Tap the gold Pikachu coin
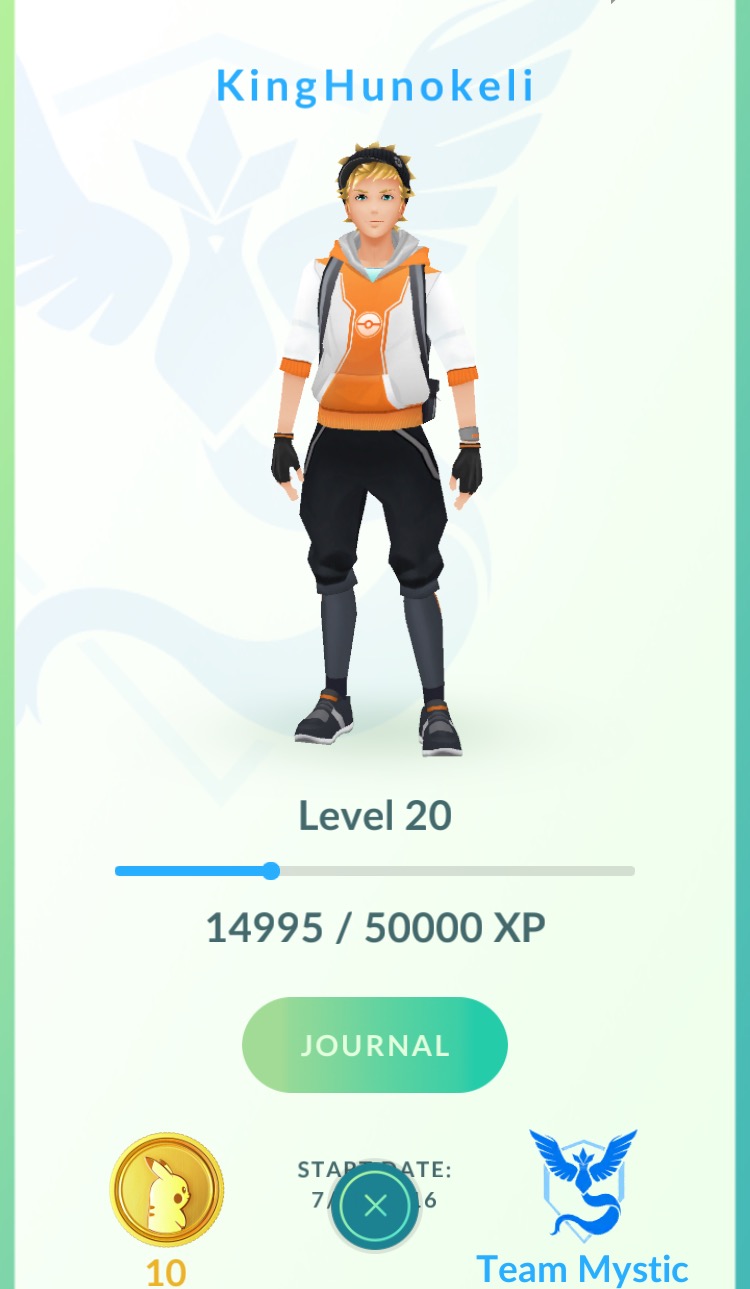Image resolution: width=750 pixels, height=1289 pixels. click(x=167, y=1189)
